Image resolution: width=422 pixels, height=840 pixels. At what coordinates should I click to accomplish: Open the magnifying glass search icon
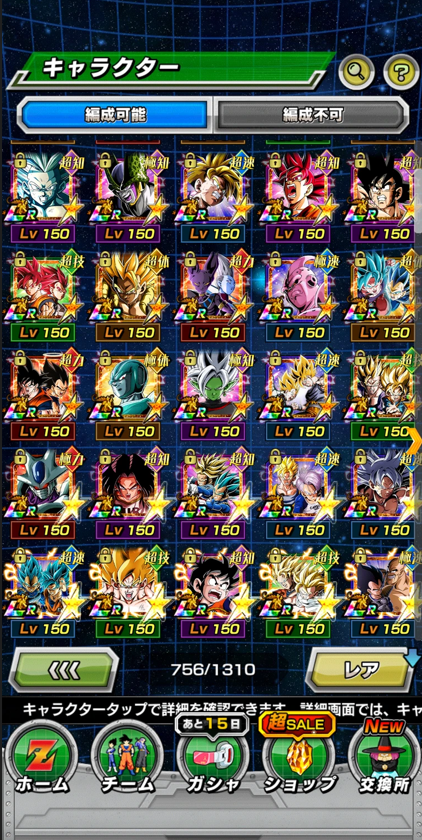pyautogui.click(x=356, y=71)
